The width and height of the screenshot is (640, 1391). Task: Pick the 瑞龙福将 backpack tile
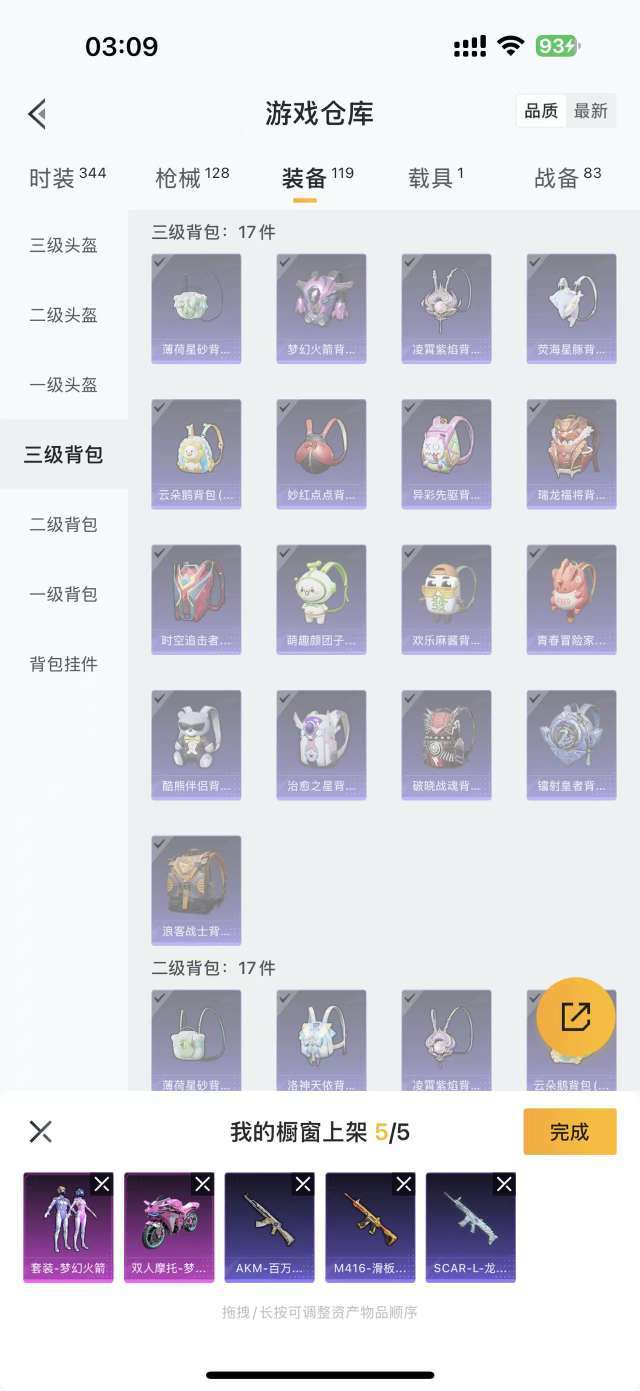click(571, 454)
